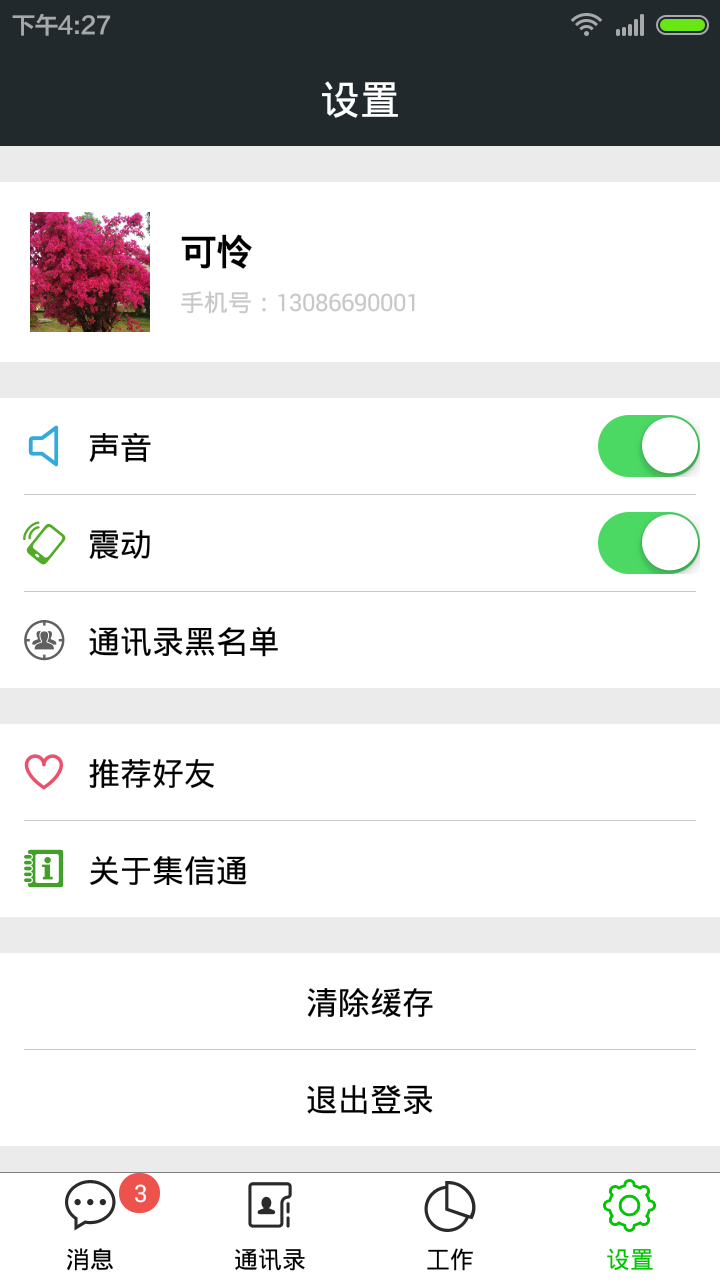The width and height of the screenshot is (720, 1280).
Task: Open 推荐好友 to recommend friends
Action: click(x=360, y=773)
